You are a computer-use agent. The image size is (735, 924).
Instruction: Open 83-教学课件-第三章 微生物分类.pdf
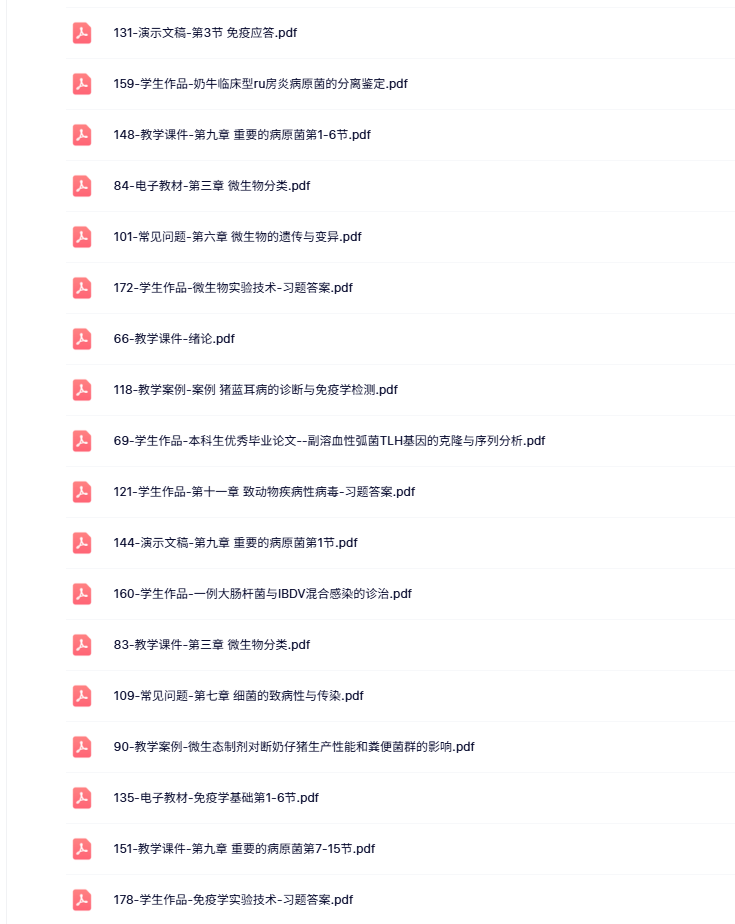click(x=212, y=645)
